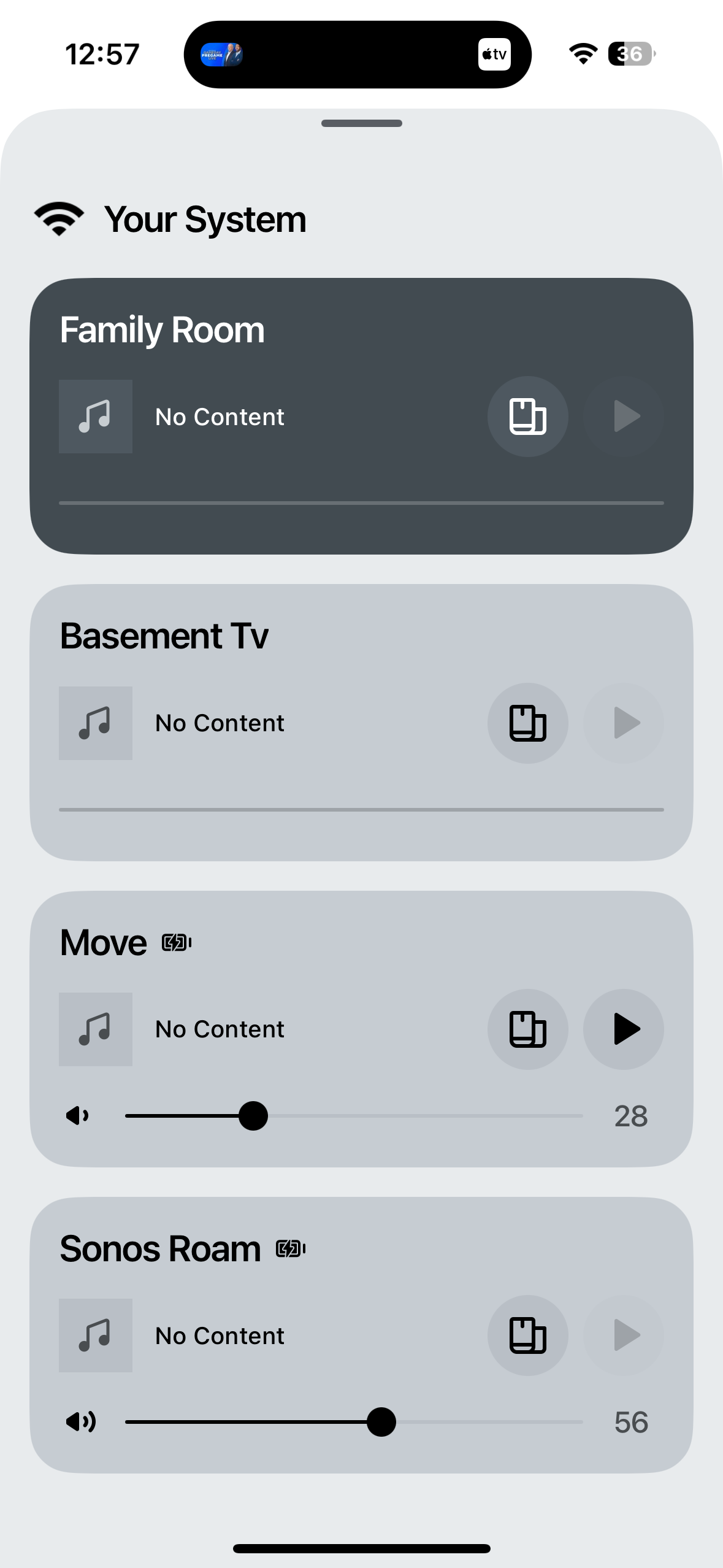Tap the Move volume slider
Image resolution: width=723 pixels, height=1568 pixels.
click(354, 1116)
